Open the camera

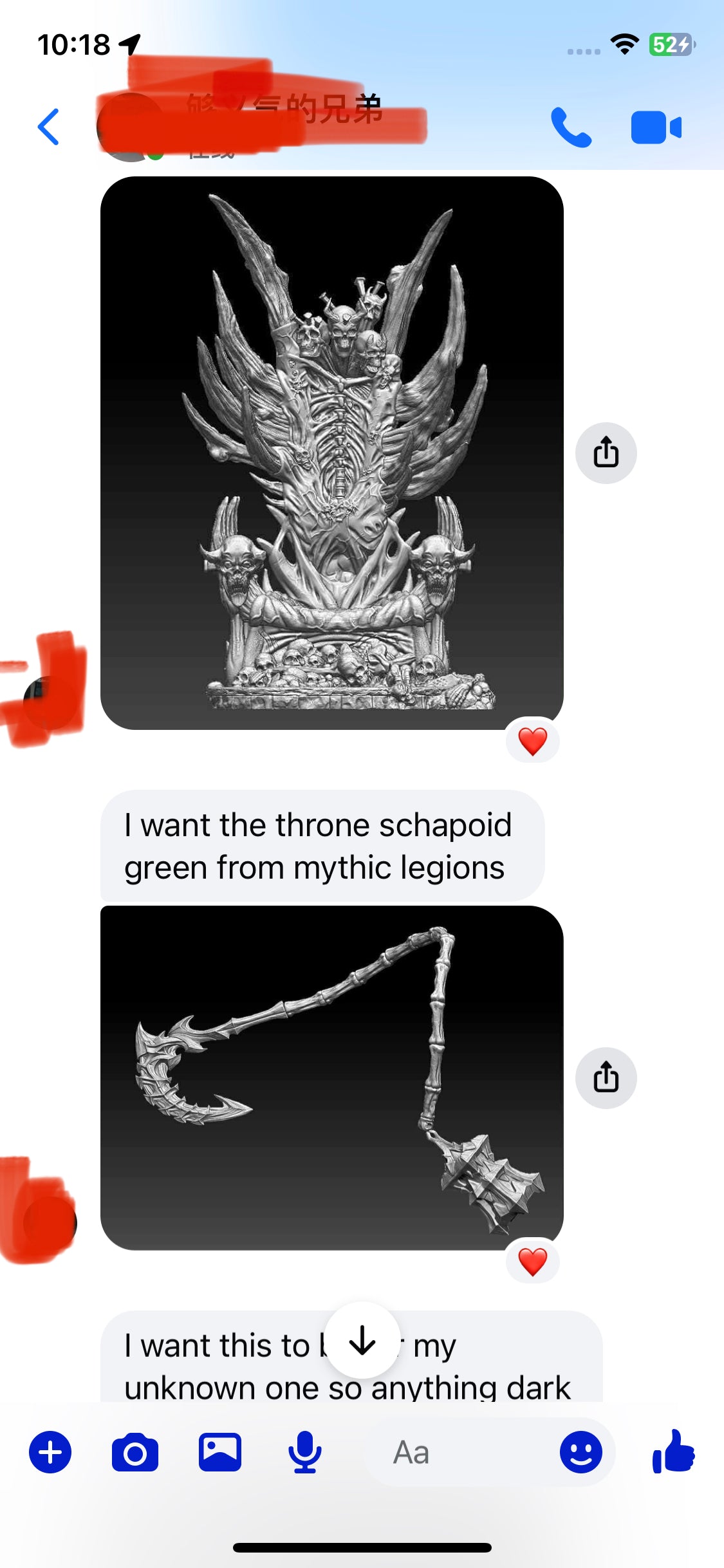(135, 1452)
